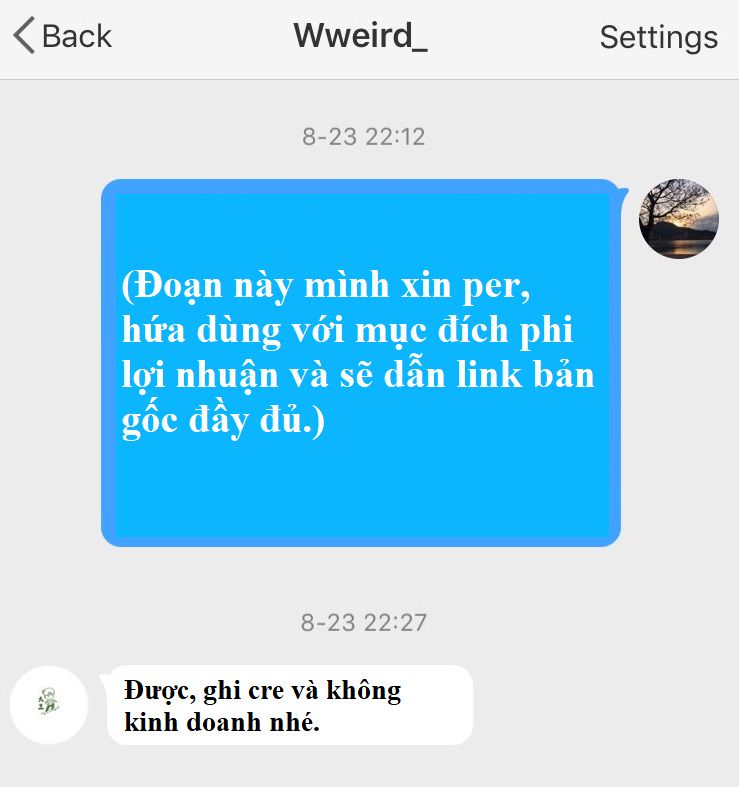The image size is (739, 787).
Task: Open the chat Settings
Action: [x=658, y=37]
